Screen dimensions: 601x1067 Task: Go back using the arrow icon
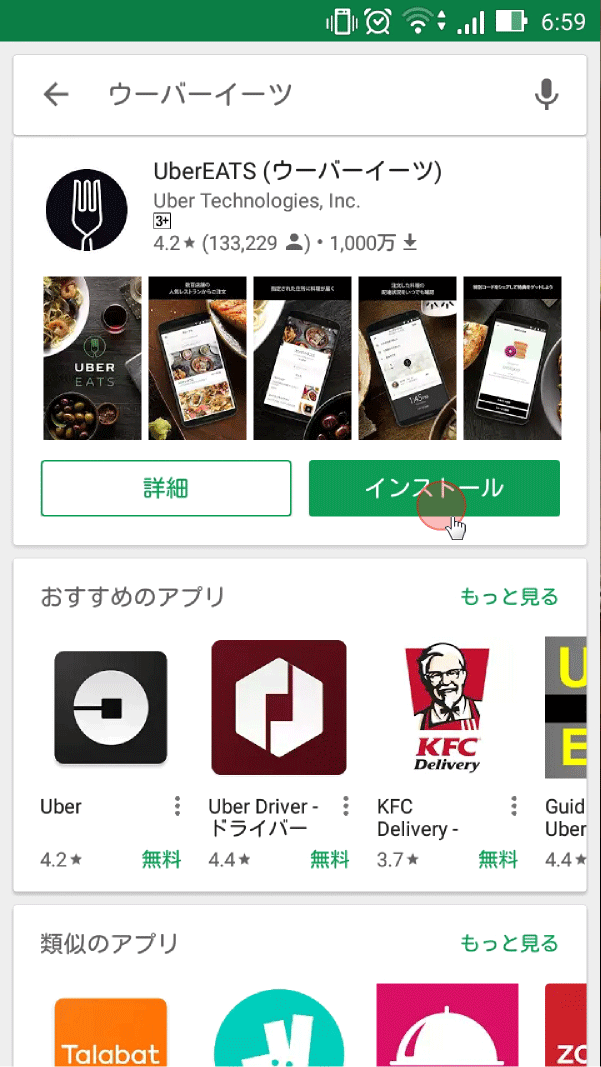(x=56, y=95)
